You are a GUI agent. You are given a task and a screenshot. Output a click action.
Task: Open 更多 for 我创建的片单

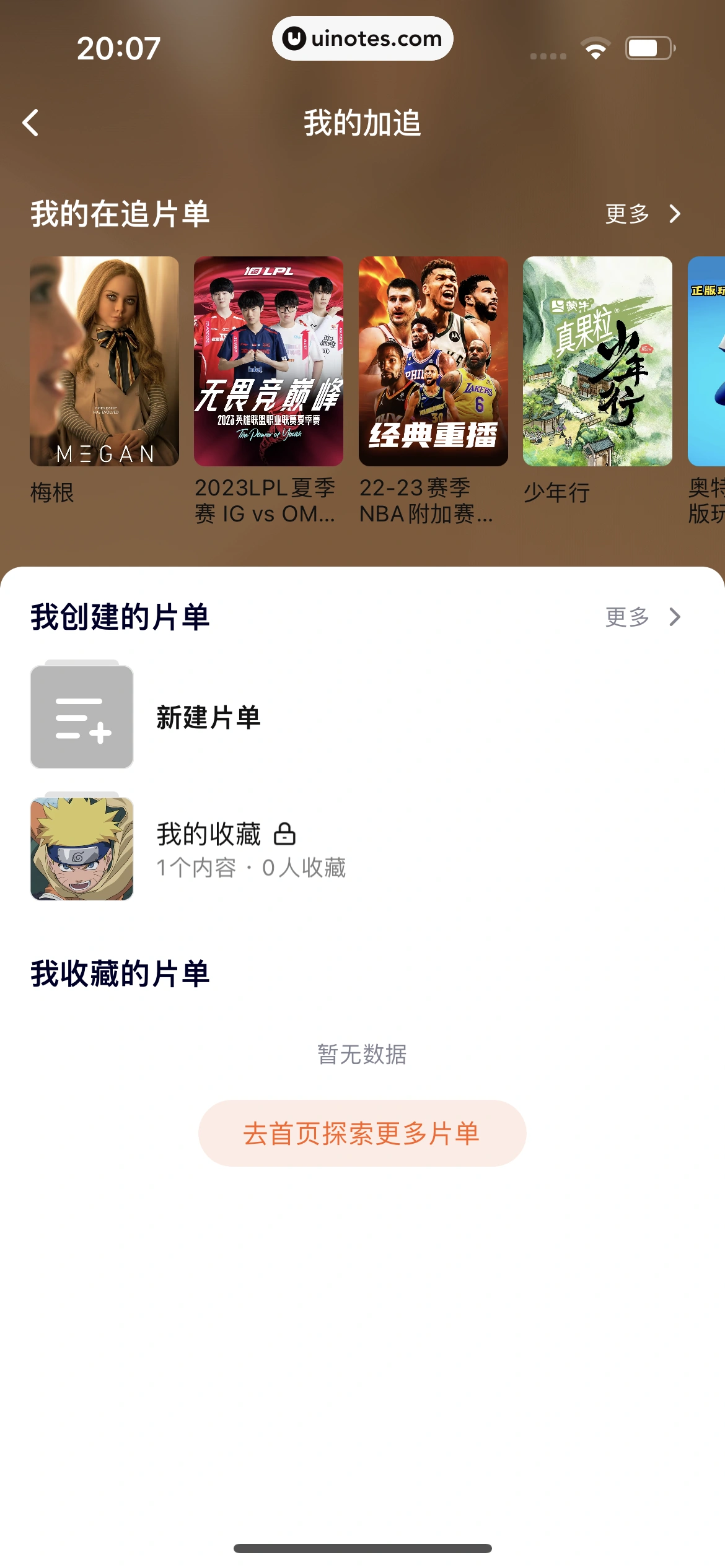click(x=643, y=617)
